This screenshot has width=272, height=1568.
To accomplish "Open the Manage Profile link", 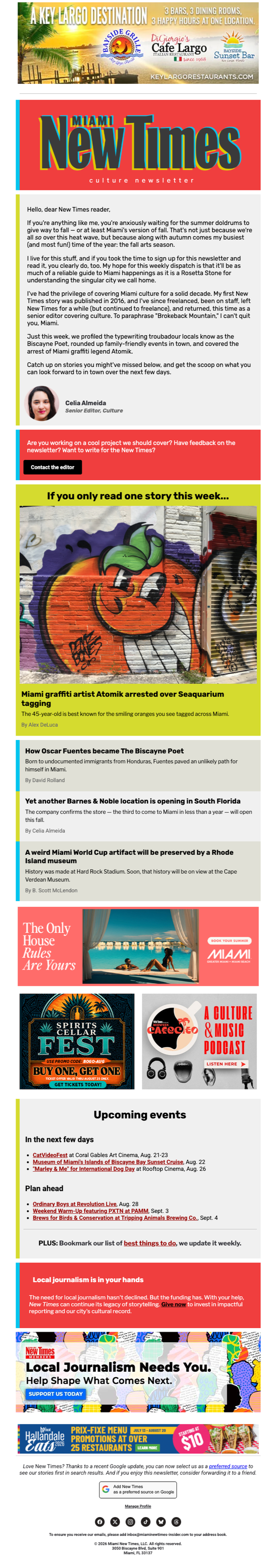I will [138, 1506].
